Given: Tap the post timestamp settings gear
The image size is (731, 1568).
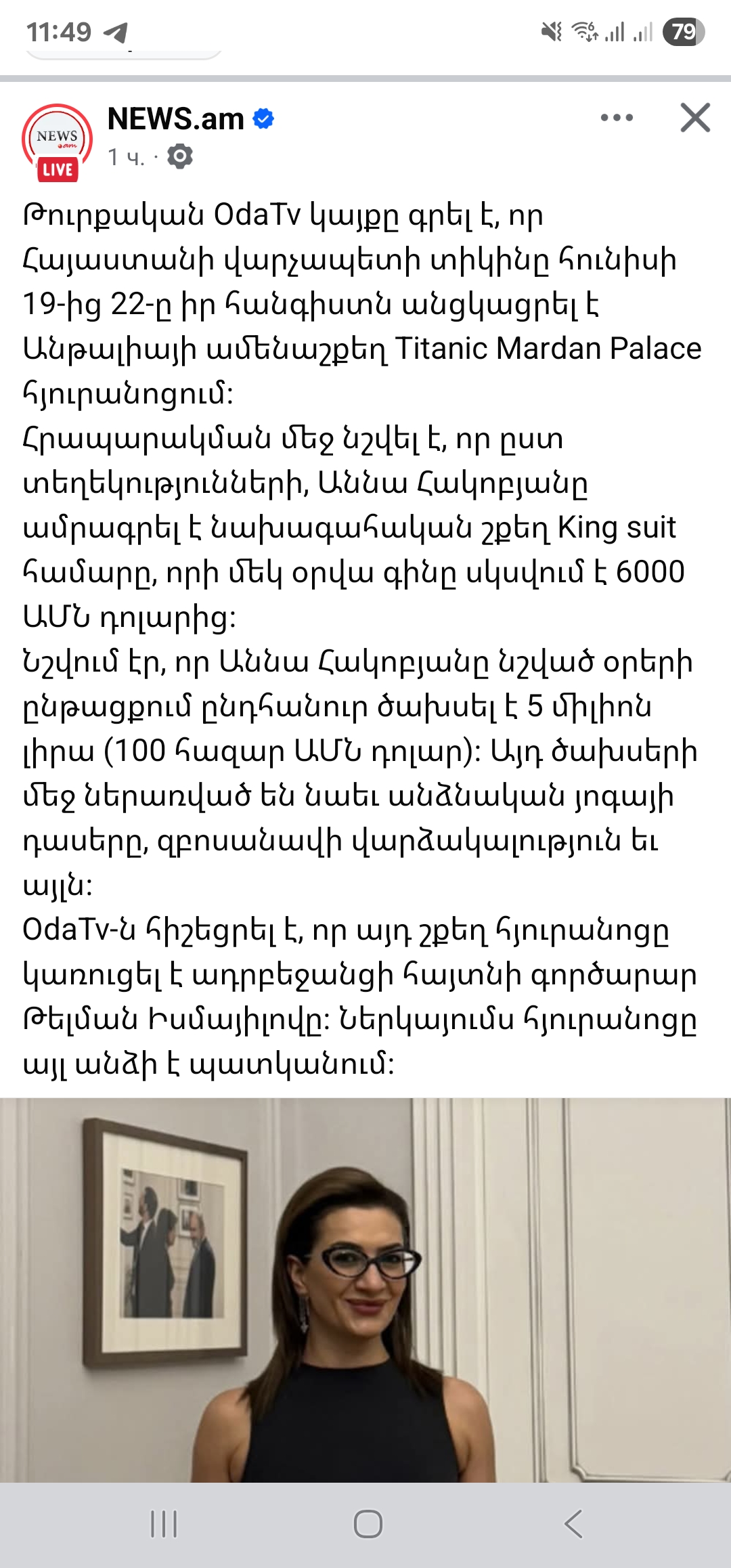Looking at the screenshot, I should (x=180, y=156).
